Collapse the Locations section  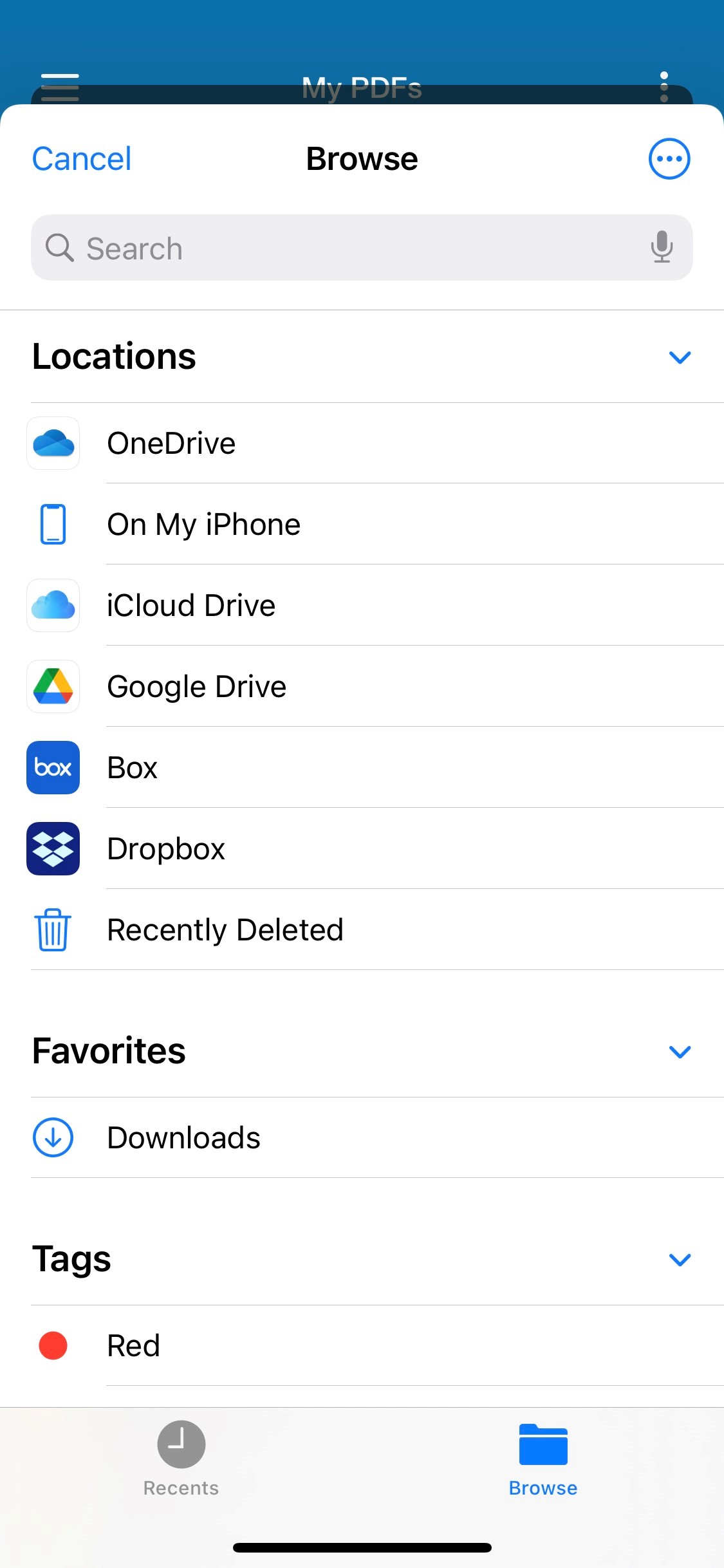pos(680,357)
